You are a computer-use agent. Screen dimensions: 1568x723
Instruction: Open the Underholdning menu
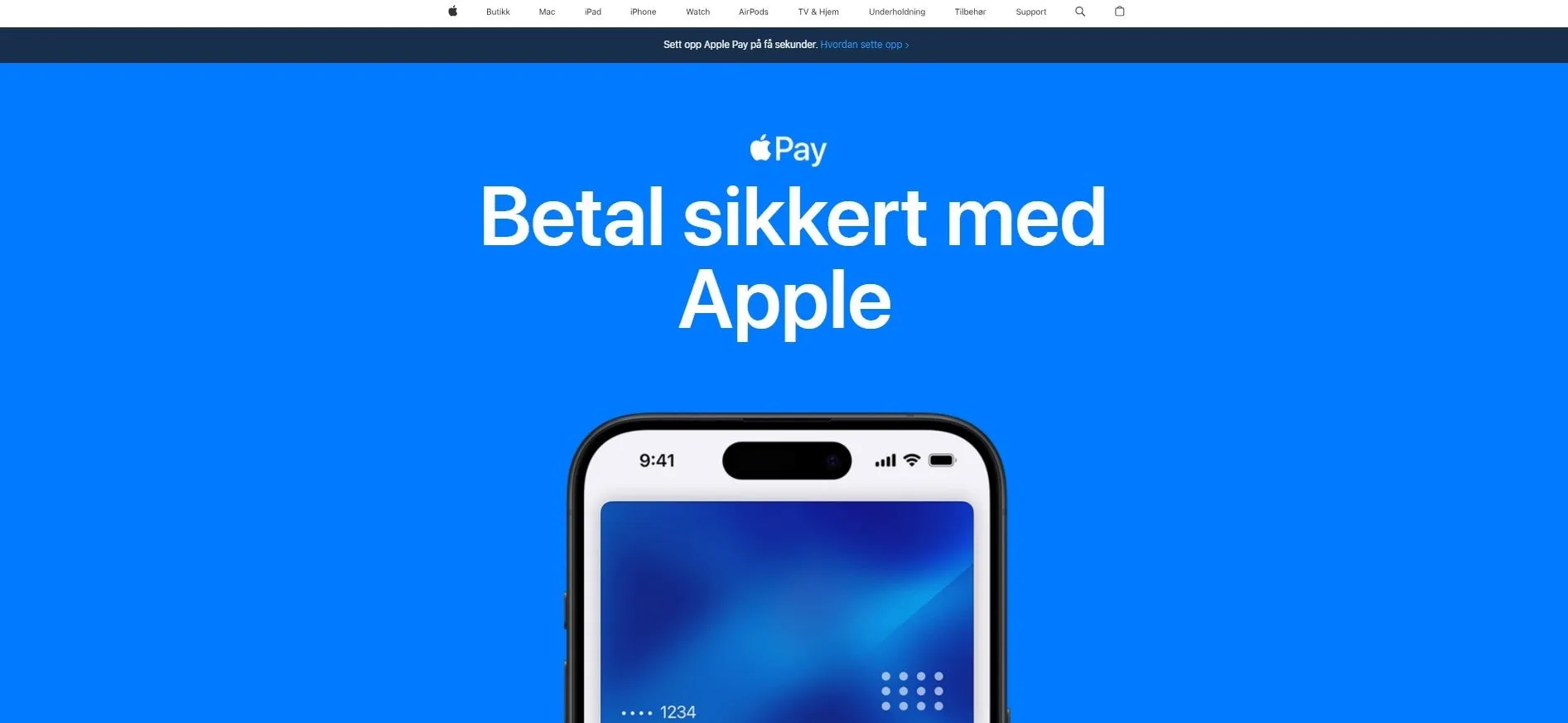pyautogui.click(x=896, y=12)
